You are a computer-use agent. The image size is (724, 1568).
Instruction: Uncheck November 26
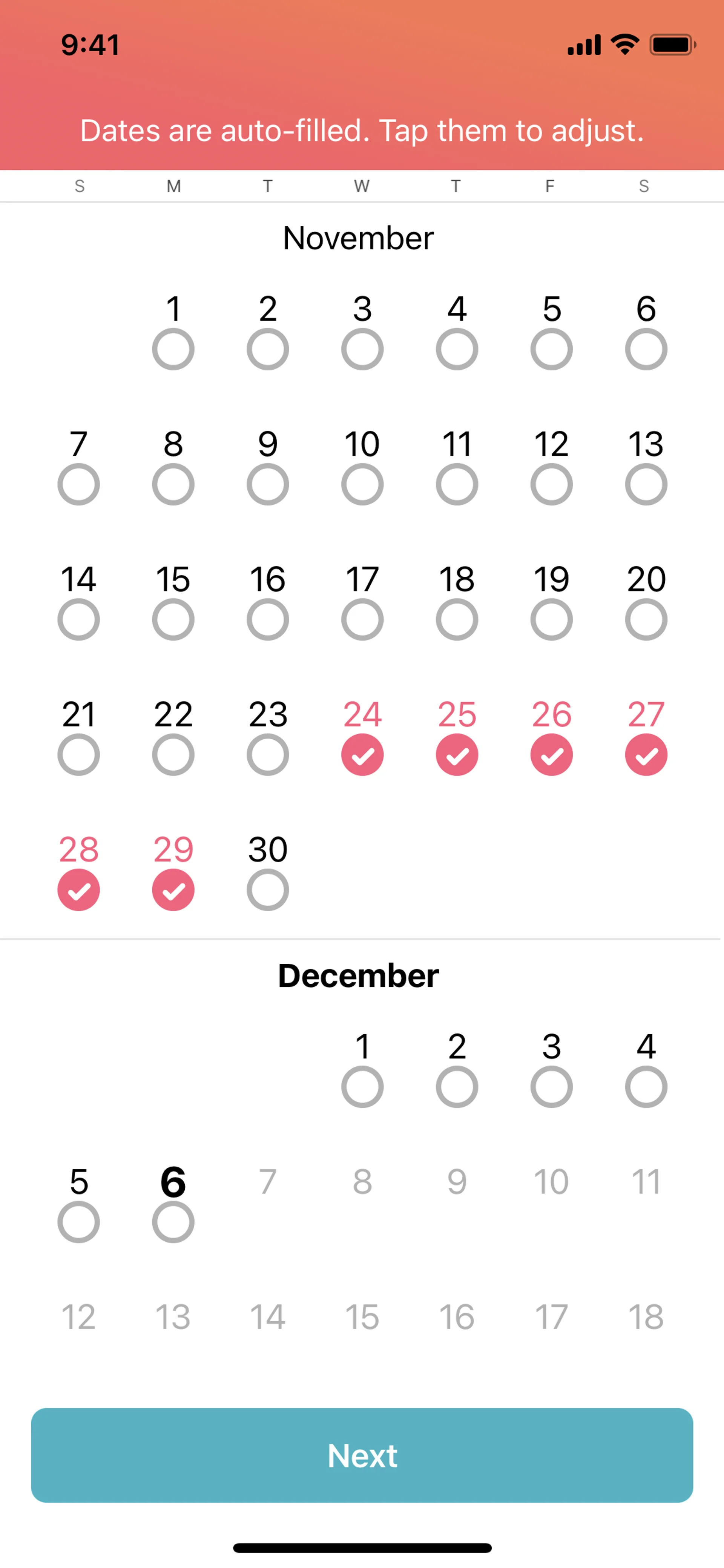(551, 755)
